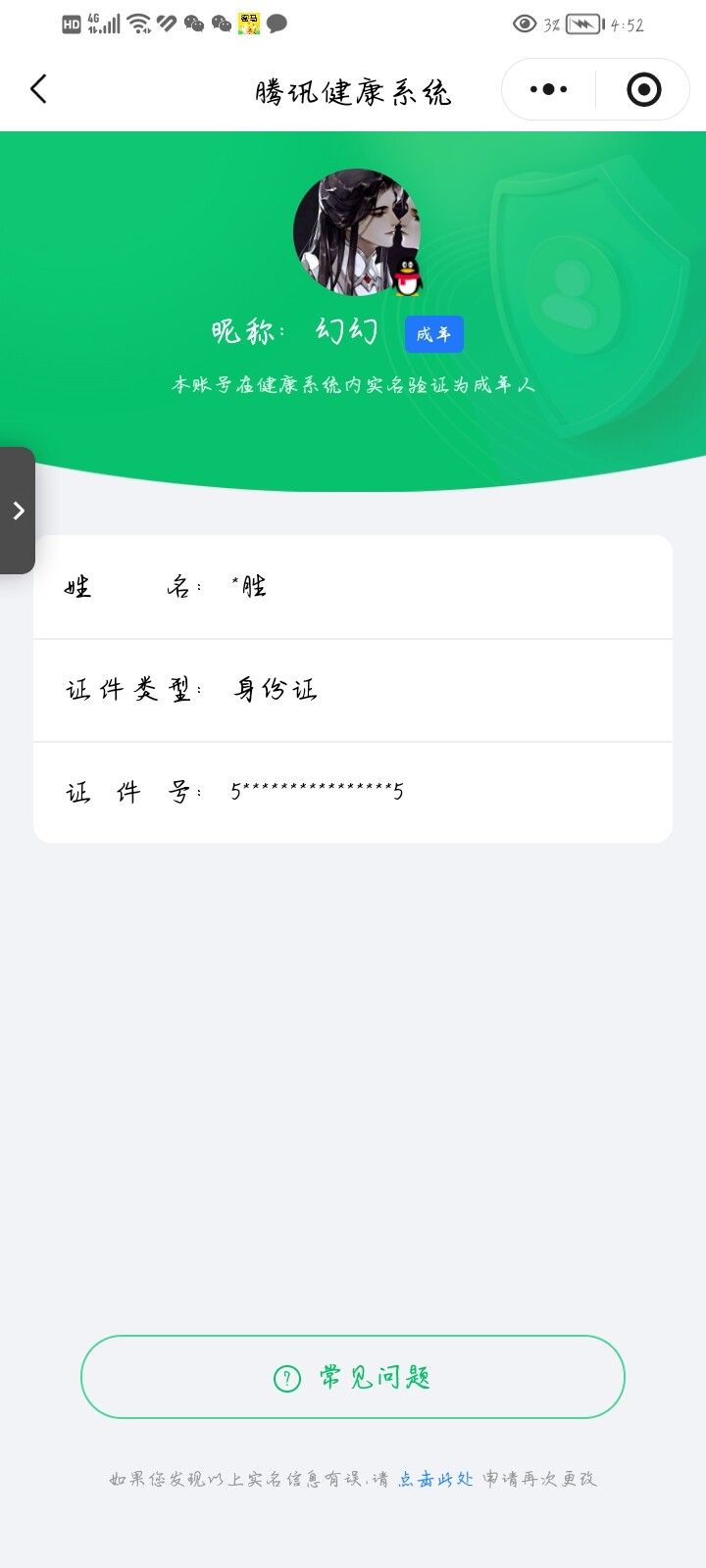
Task: Click the 姓名 name row showing *胜
Action: [x=351, y=587]
